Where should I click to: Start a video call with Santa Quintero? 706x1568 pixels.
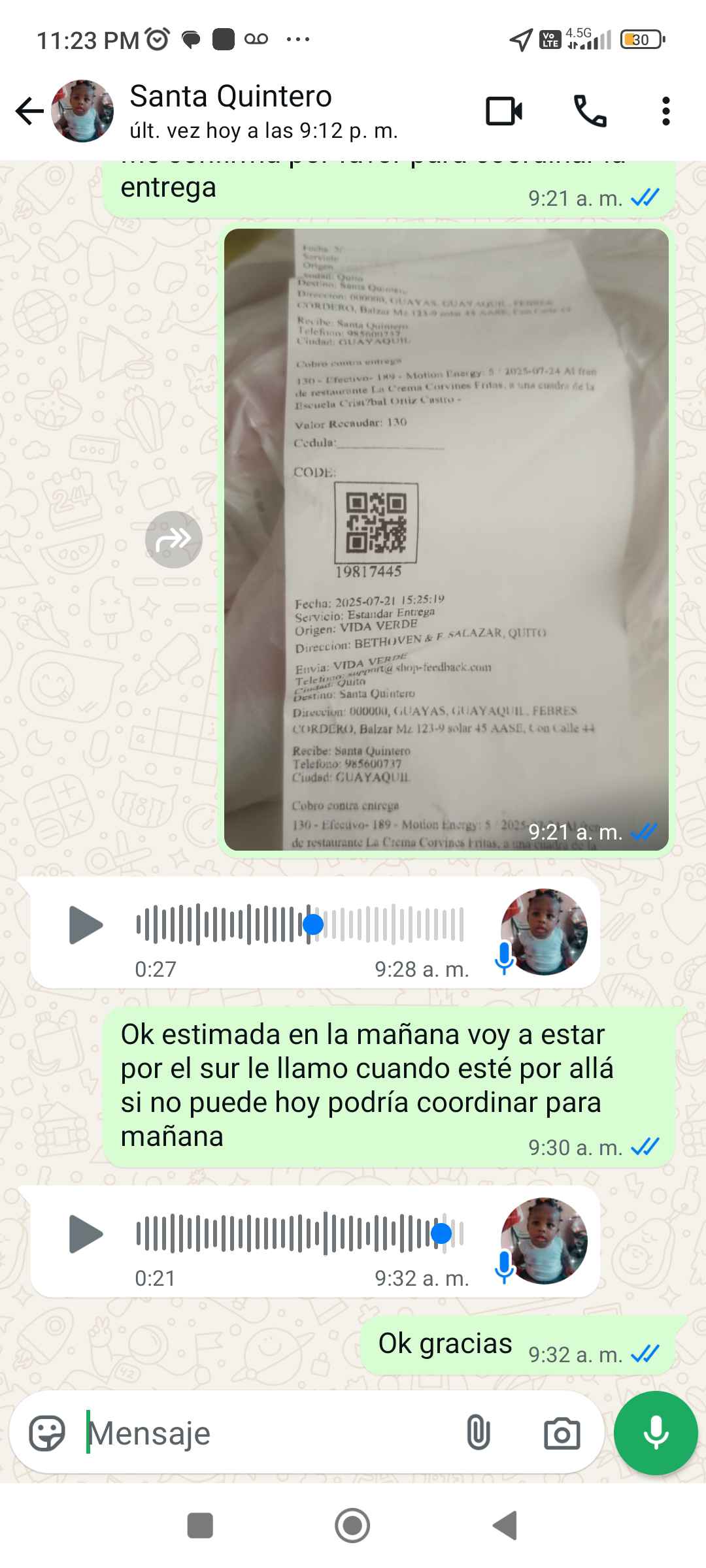tap(504, 111)
